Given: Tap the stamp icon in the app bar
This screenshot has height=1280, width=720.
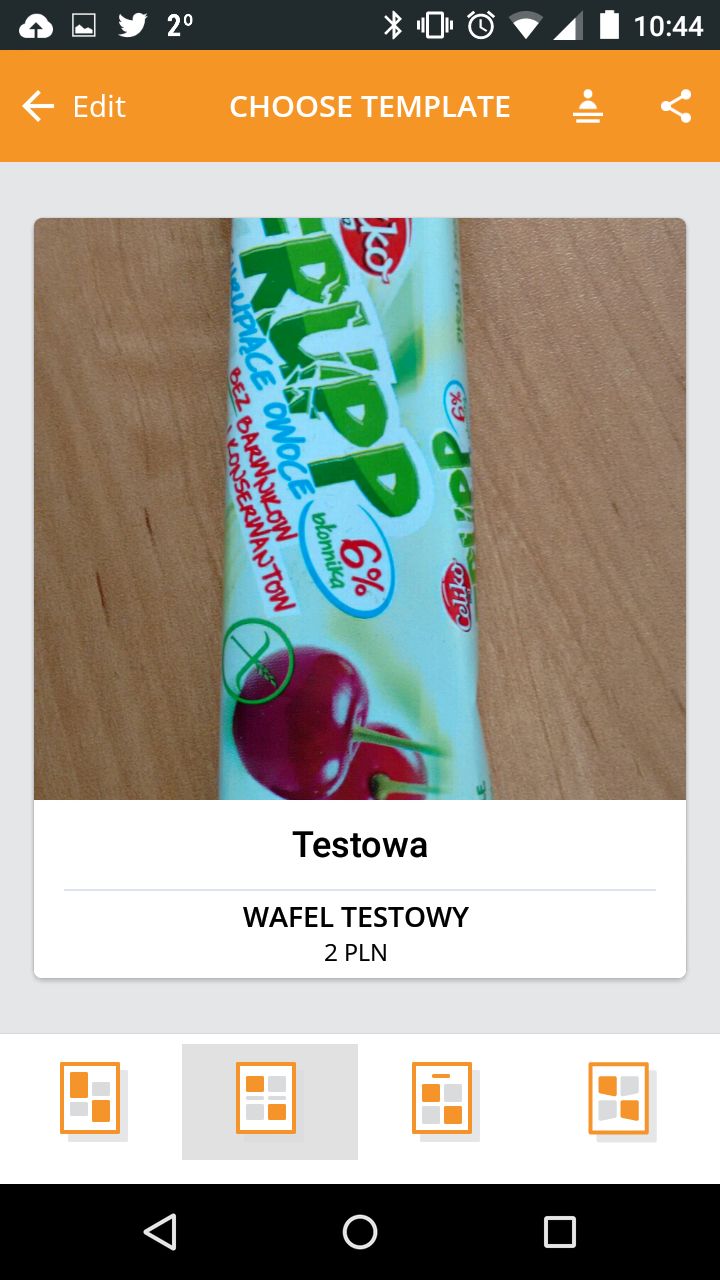Looking at the screenshot, I should [588, 106].
